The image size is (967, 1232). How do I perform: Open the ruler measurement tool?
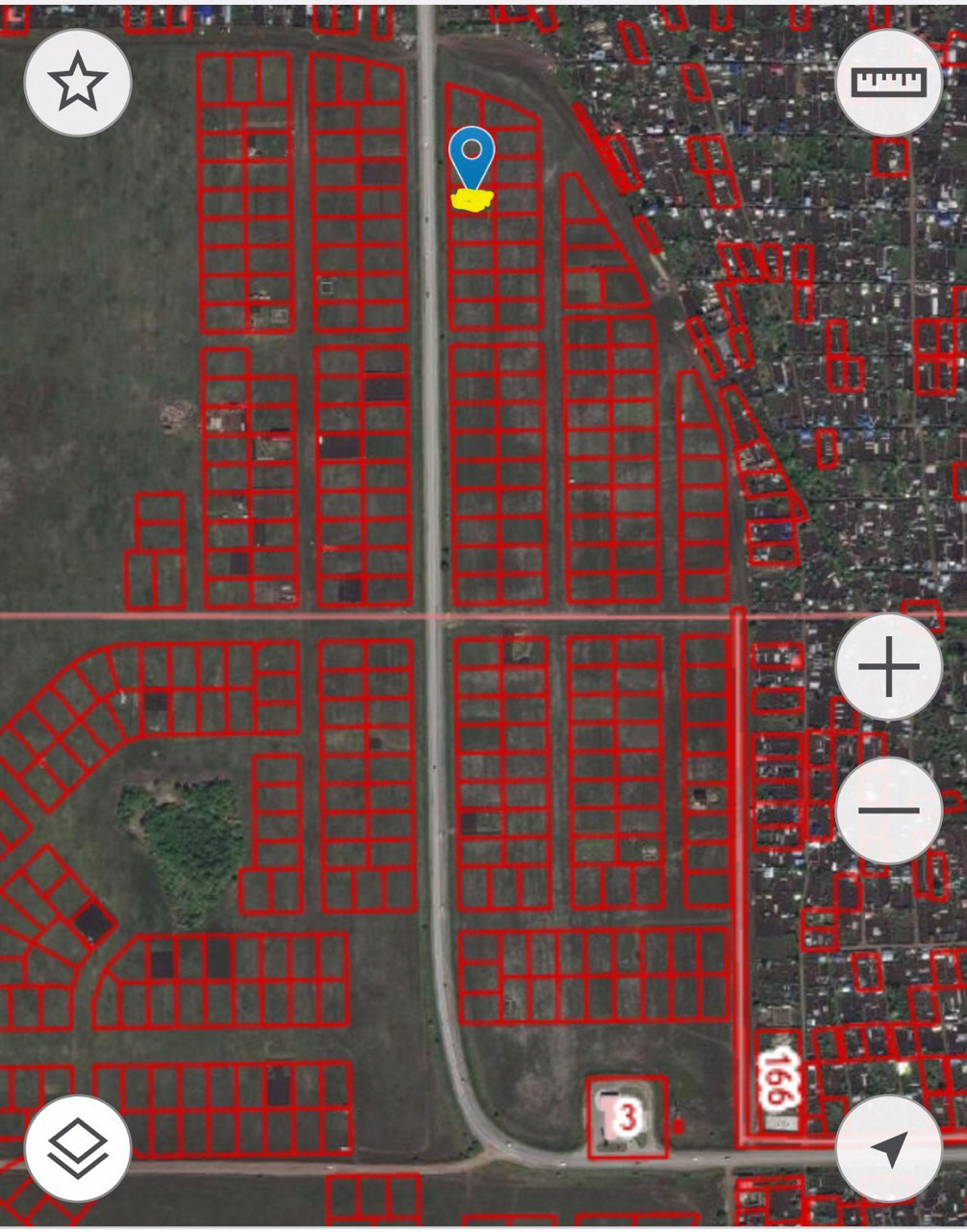[889, 83]
